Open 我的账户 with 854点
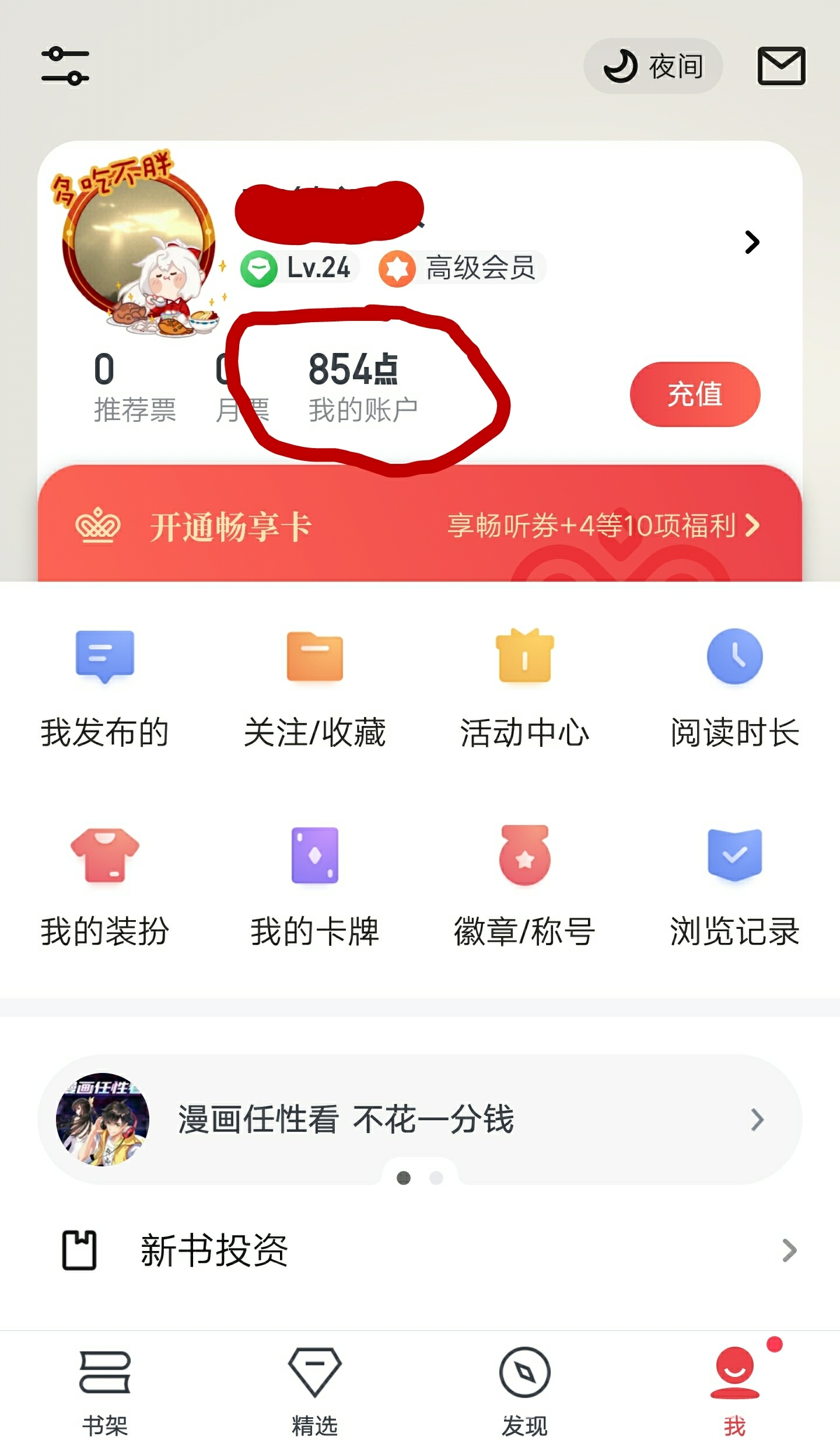 [x=362, y=387]
